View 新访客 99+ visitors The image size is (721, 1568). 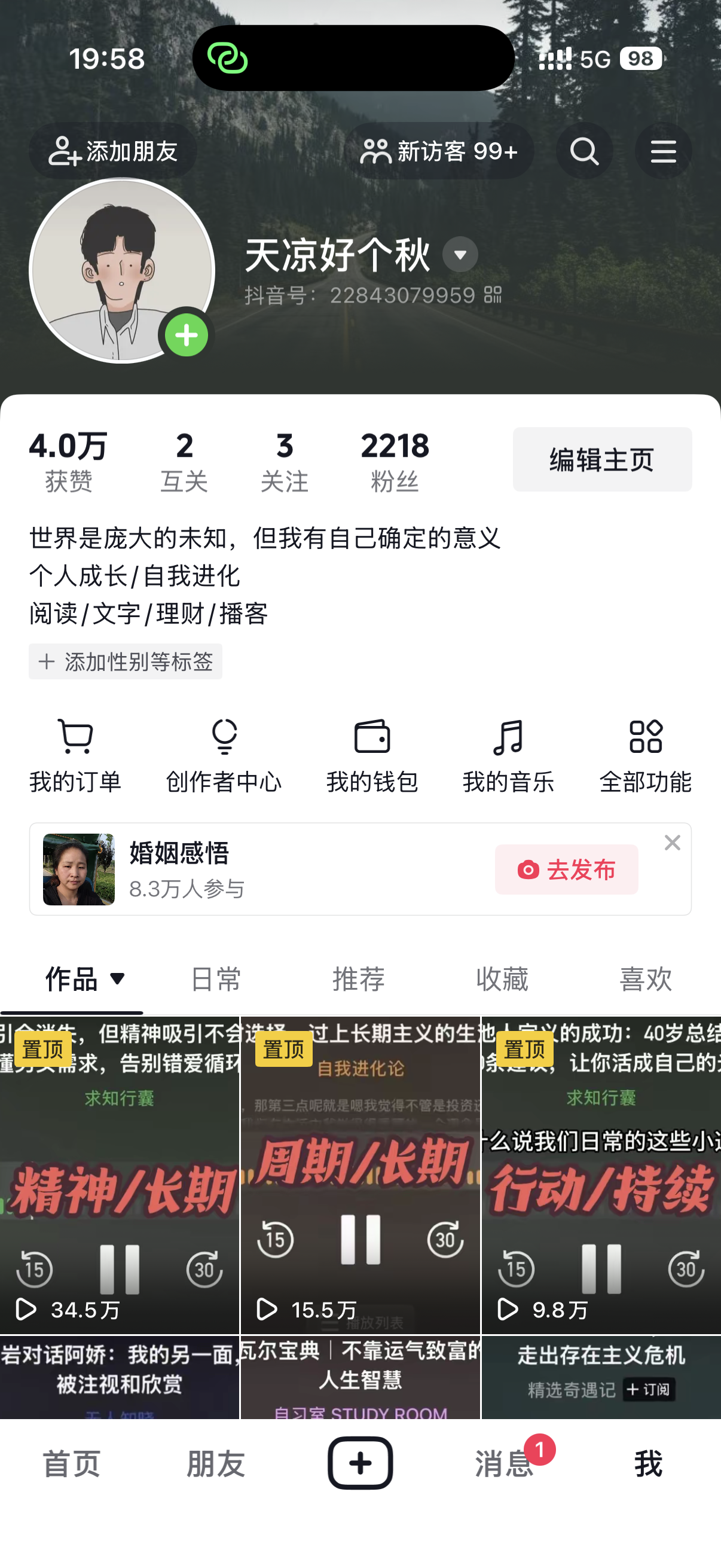(439, 151)
